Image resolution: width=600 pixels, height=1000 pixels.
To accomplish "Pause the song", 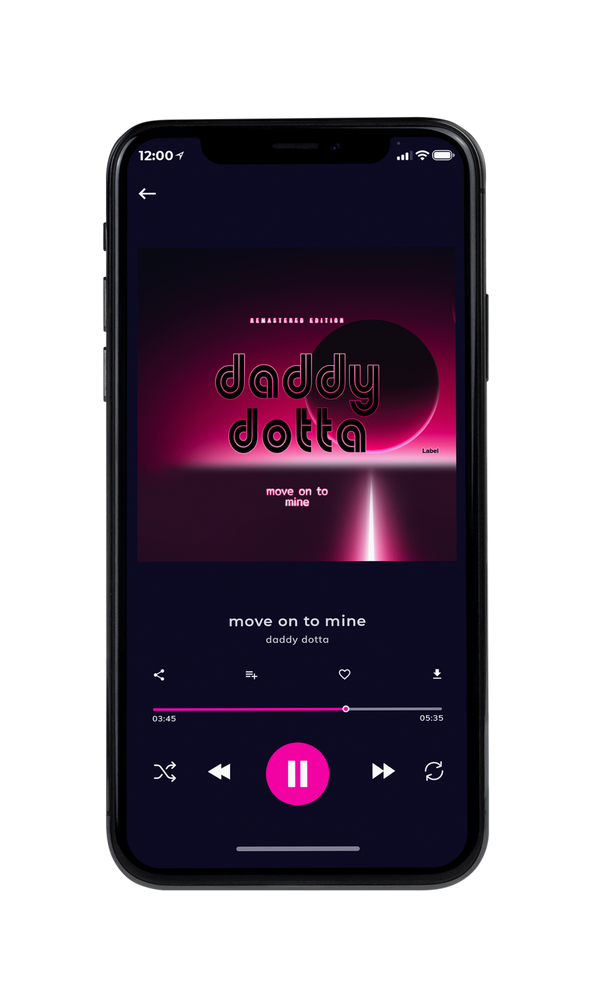I will 297,773.
